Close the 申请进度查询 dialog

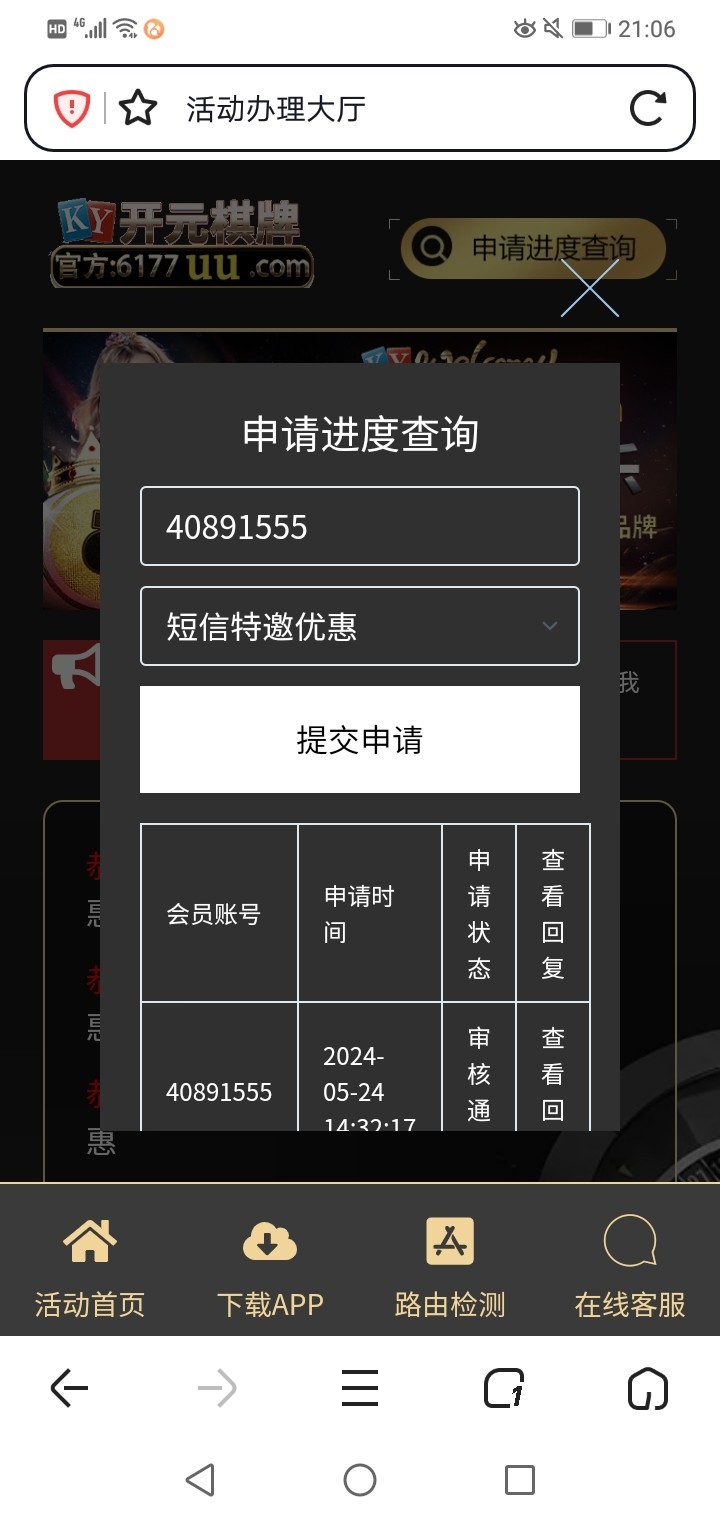point(590,288)
